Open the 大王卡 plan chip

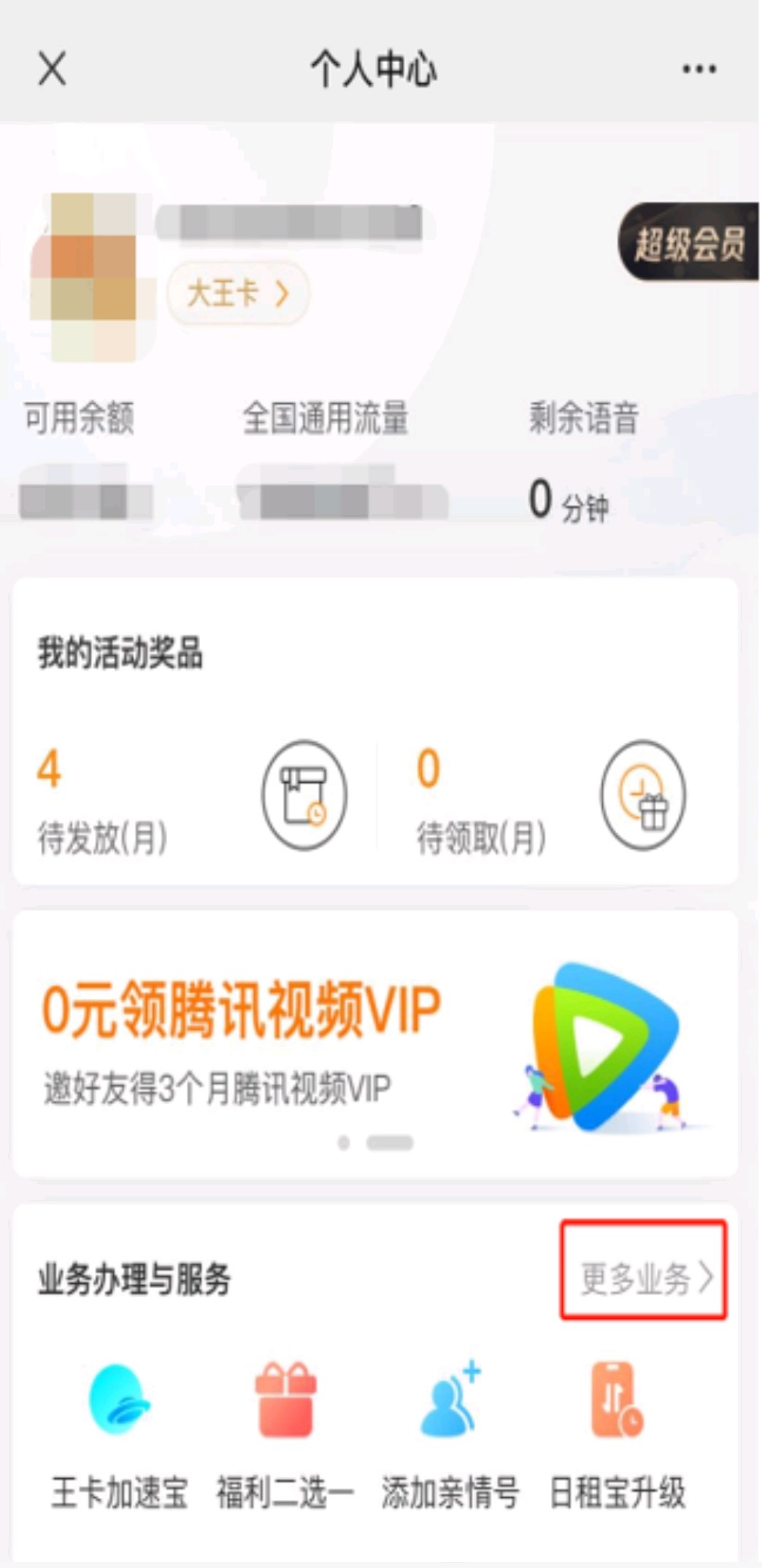[238, 294]
